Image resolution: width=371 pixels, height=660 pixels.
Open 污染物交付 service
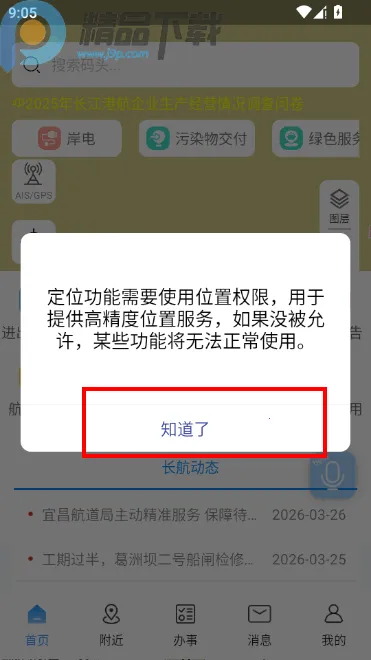click(x=197, y=138)
